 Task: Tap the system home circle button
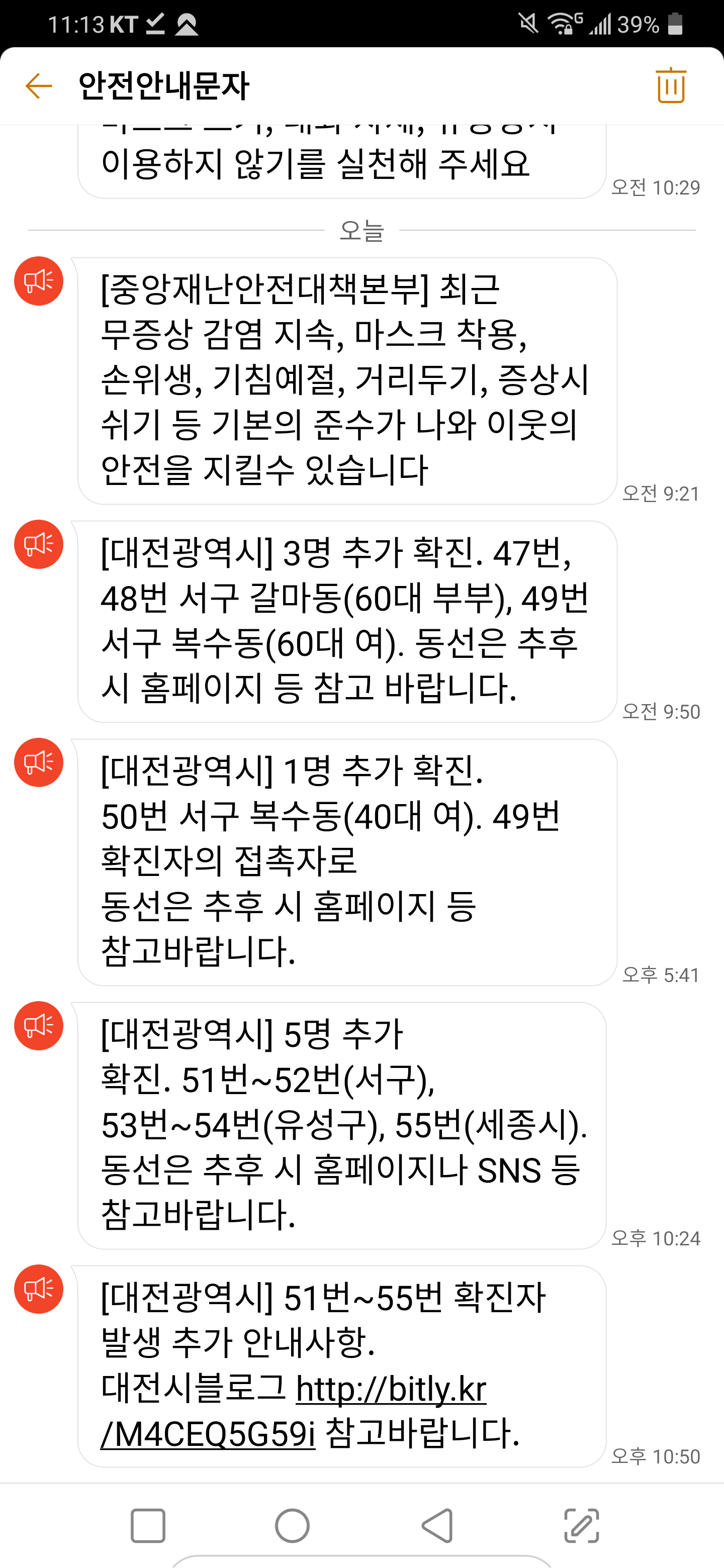point(292,1525)
